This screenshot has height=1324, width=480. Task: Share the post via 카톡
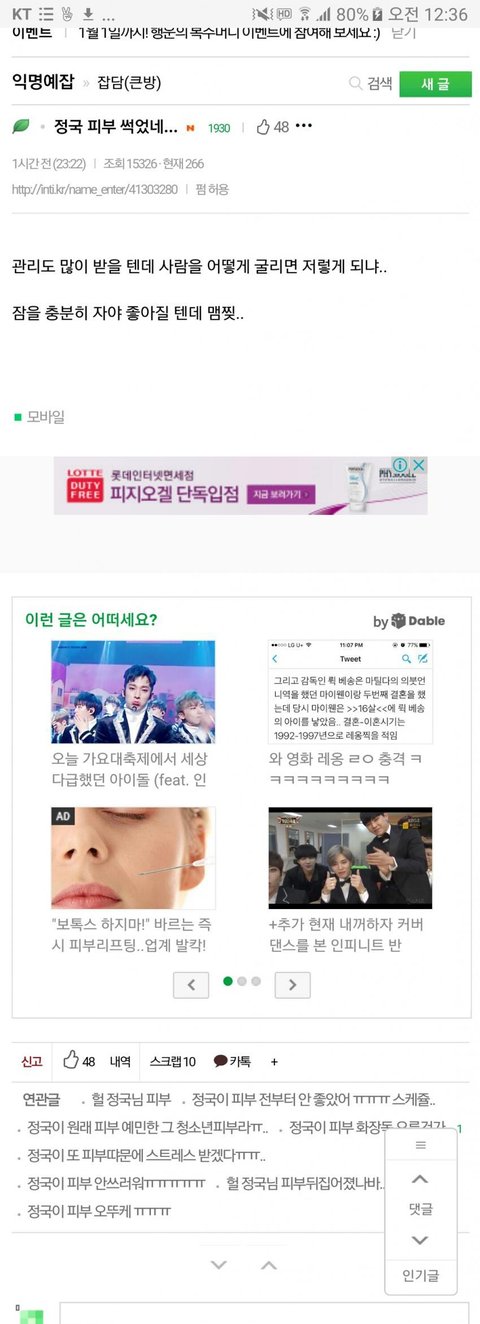[x=232, y=1061]
